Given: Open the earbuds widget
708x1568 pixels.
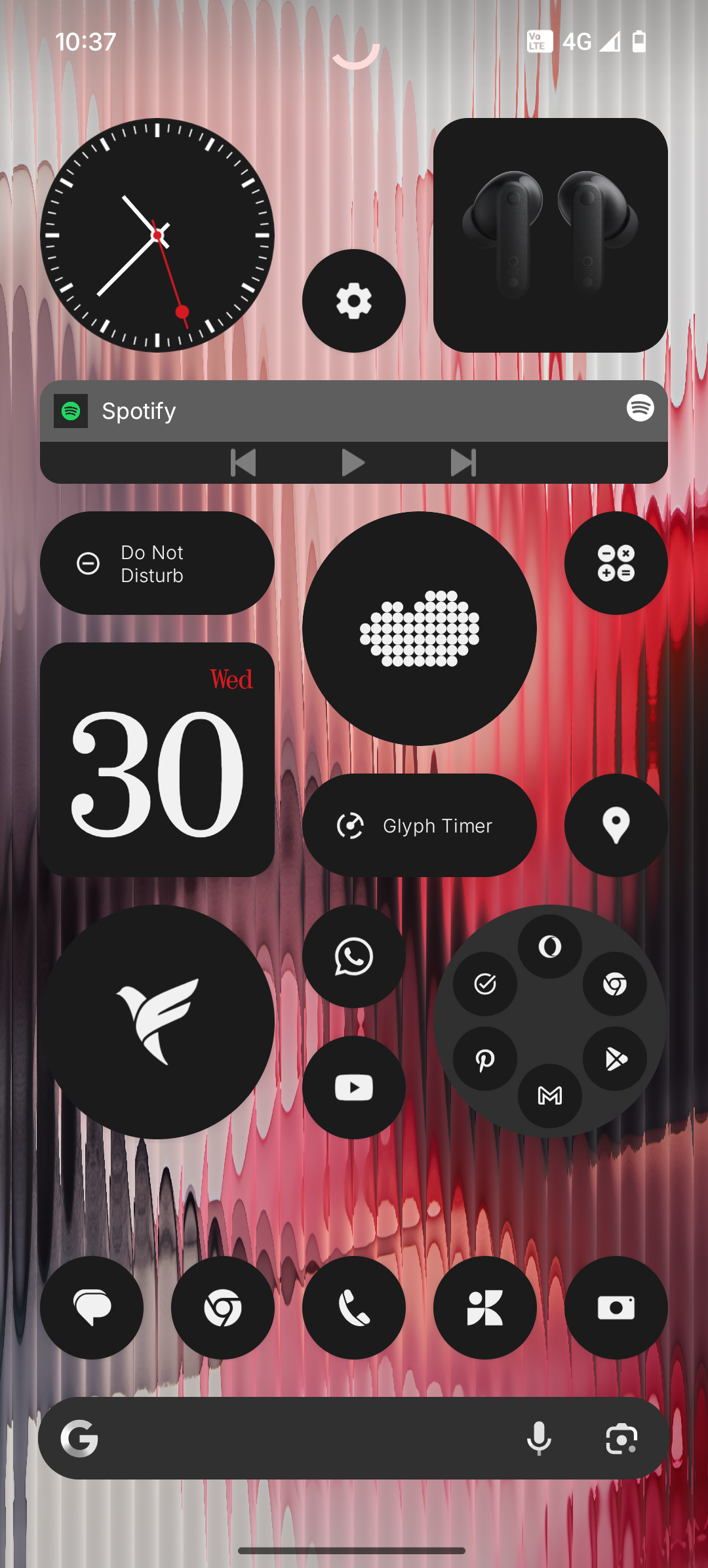Looking at the screenshot, I should coord(551,235).
